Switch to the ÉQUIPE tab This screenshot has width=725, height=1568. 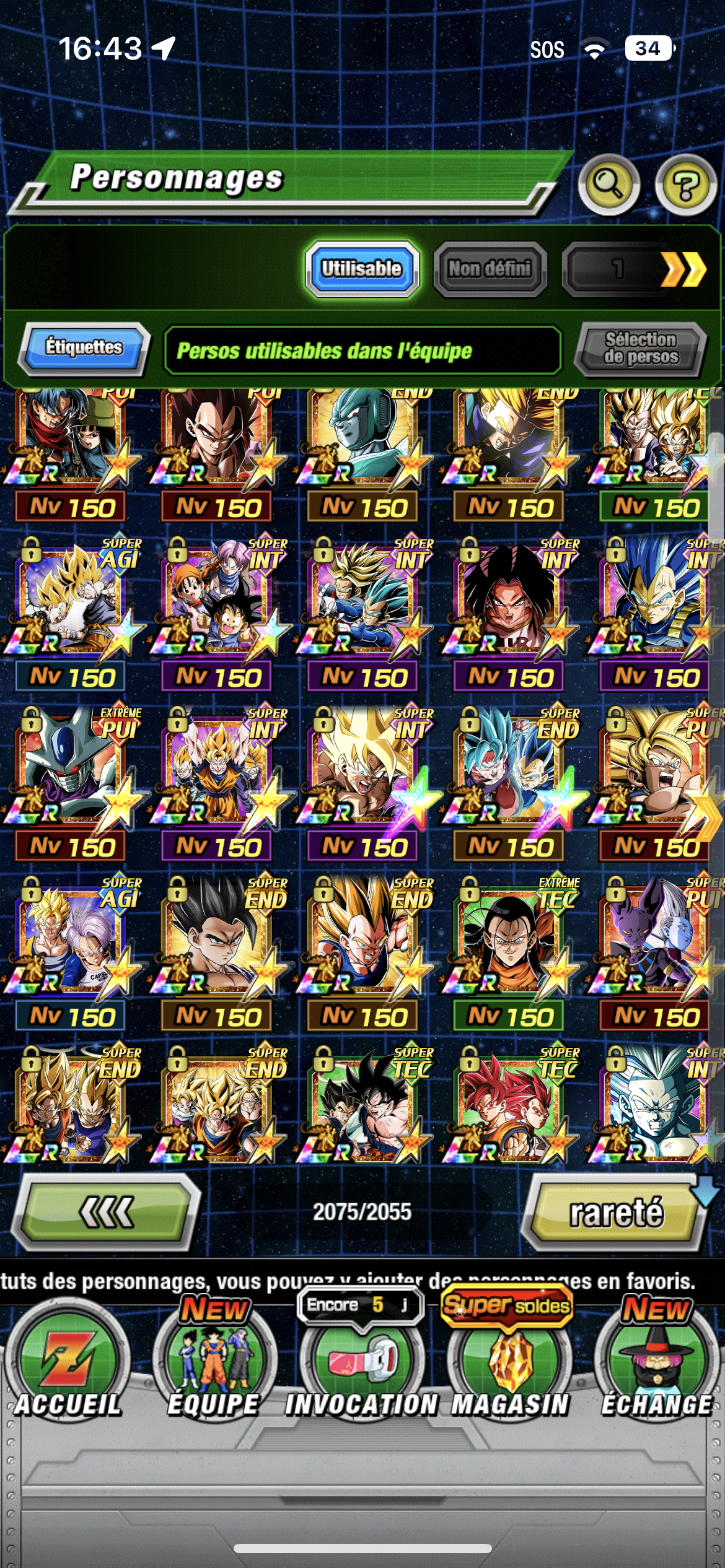214,1369
